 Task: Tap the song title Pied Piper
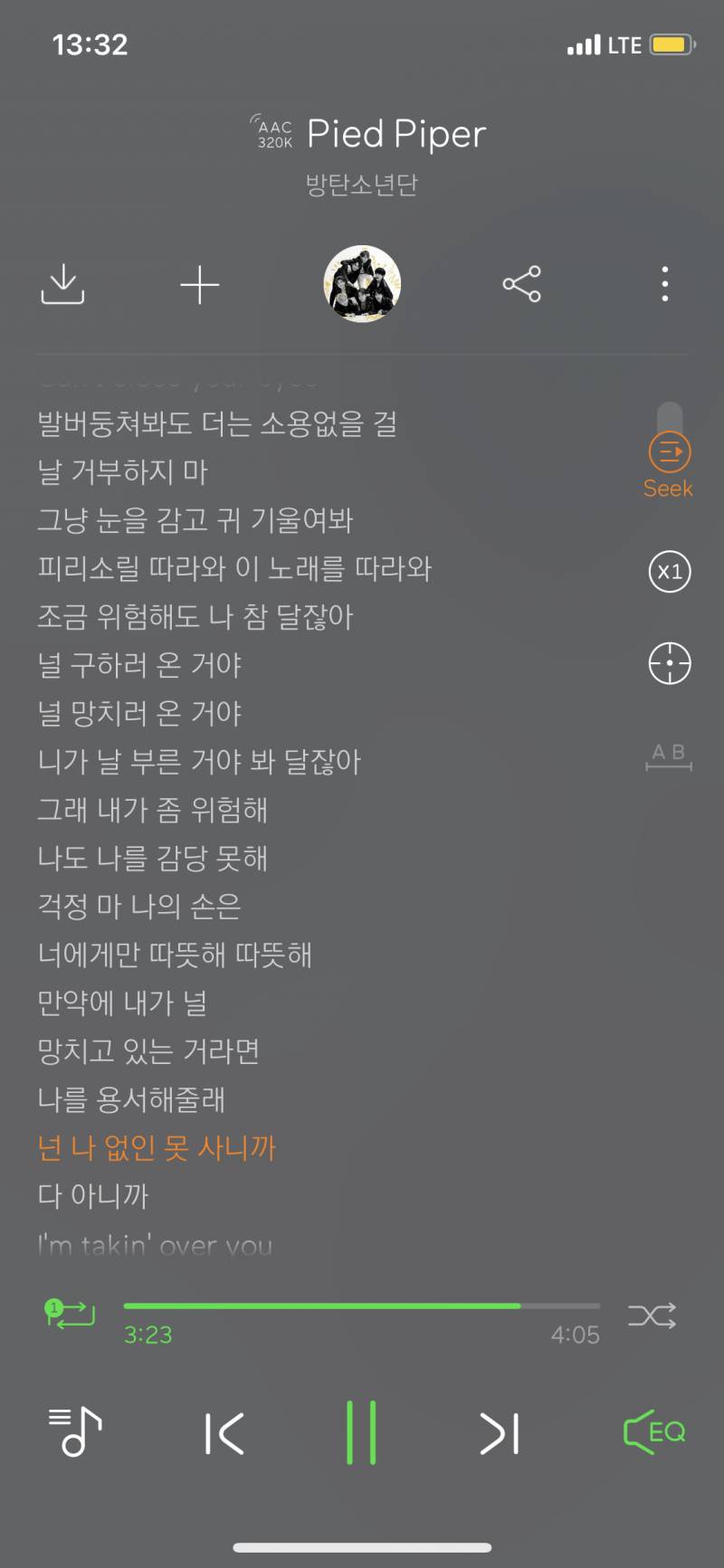[x=395, y=132]
